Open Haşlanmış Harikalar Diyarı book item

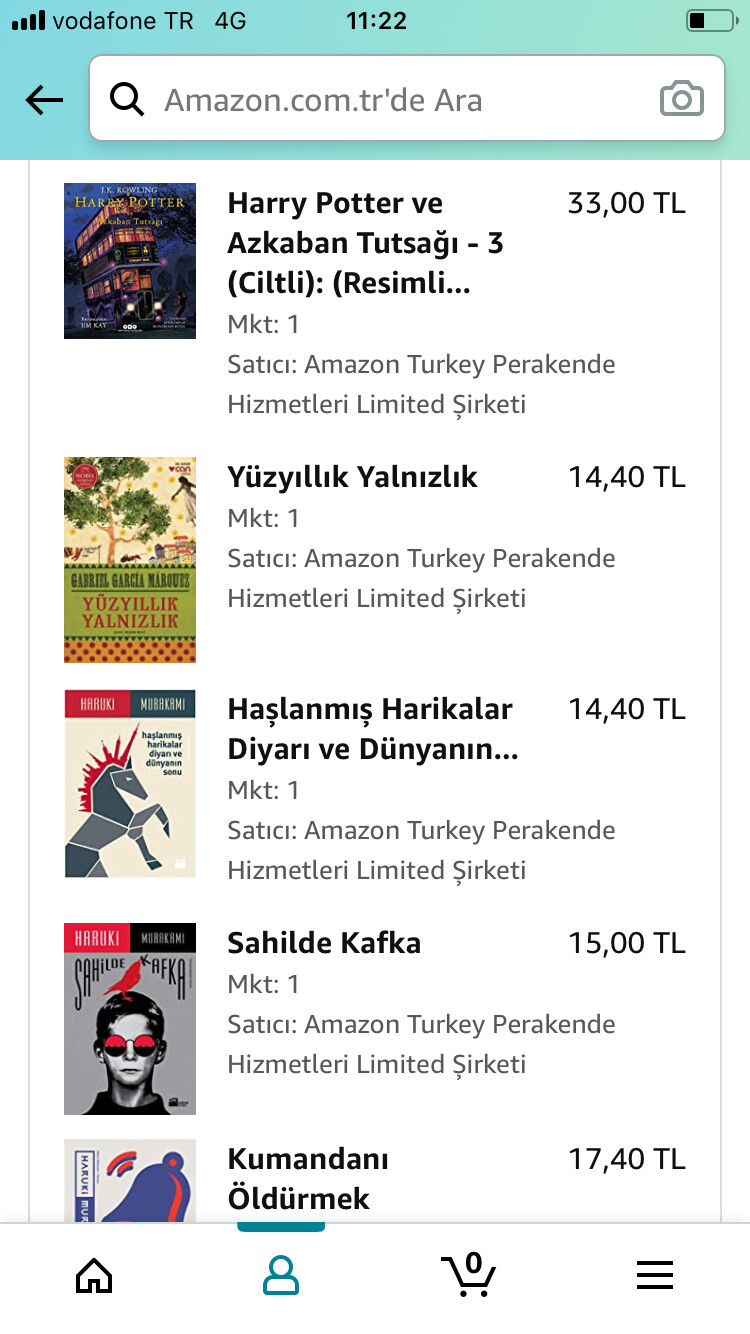(370, 729)
